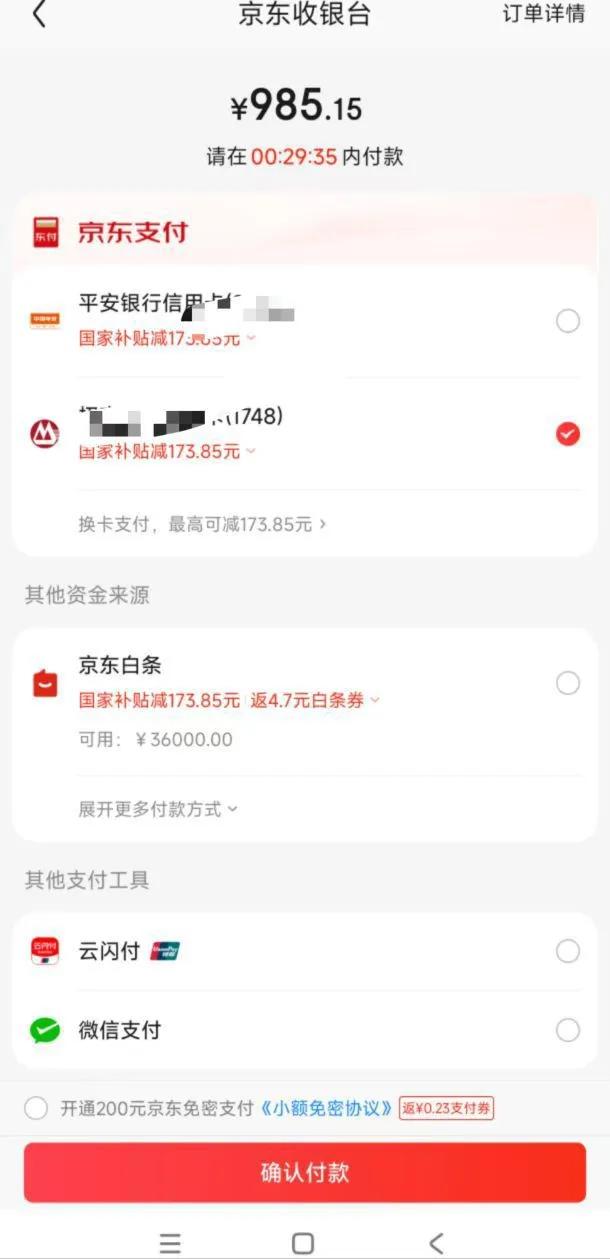This screenshot has width=610, height=1259.
Task: Choose 京东白条 as payment source
Action: coord(567,683)
